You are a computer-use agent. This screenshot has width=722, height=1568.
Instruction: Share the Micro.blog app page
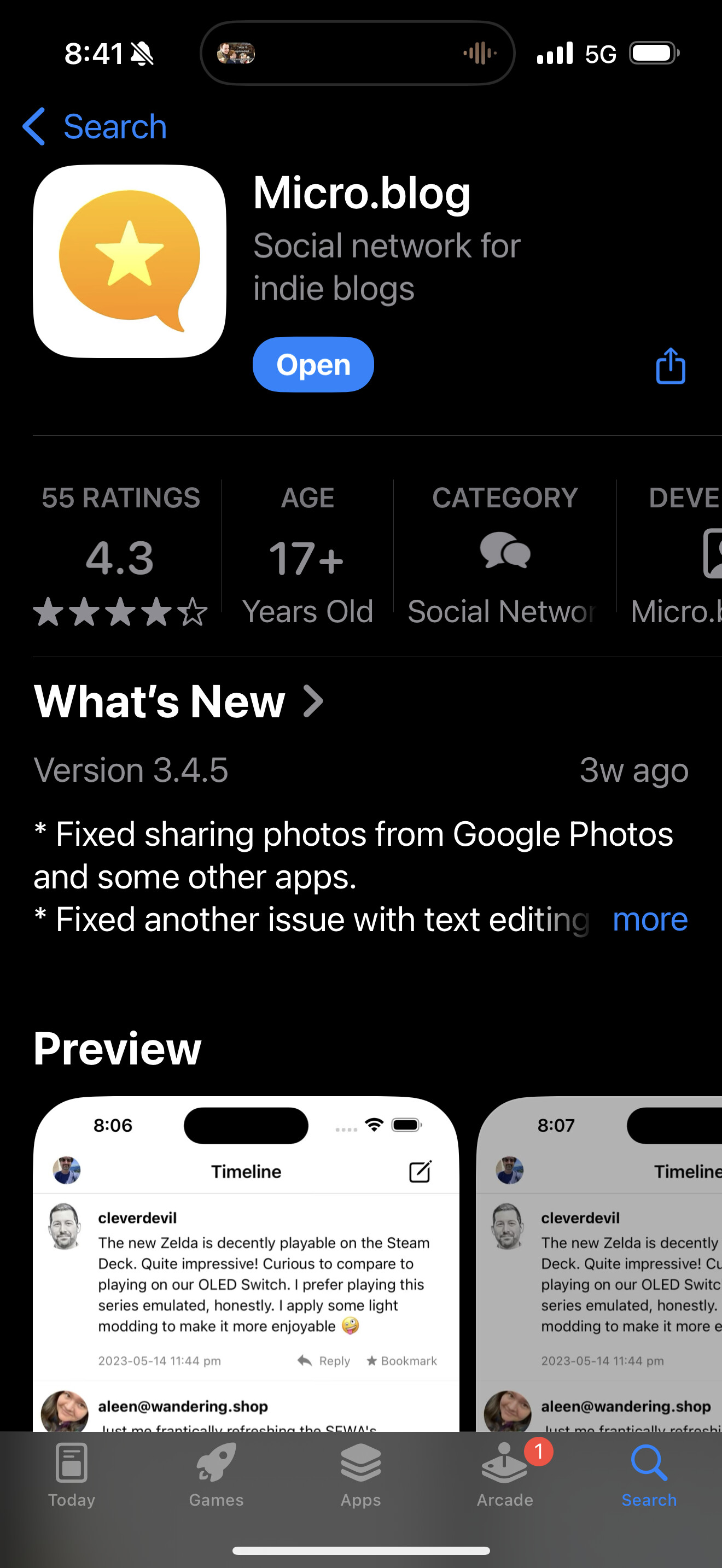pyautogui.click(x=670, y=366)
